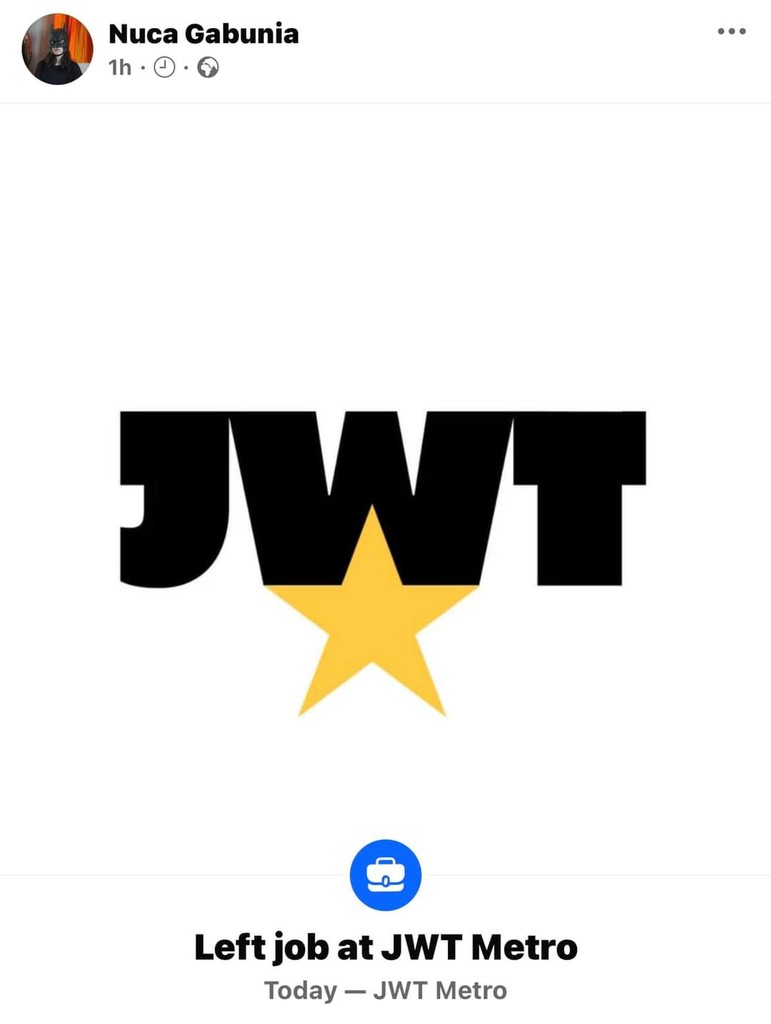Visit Nuca Gabunia's profile via the name
This screenshot has width=771, height=1024.
[203, 33]
